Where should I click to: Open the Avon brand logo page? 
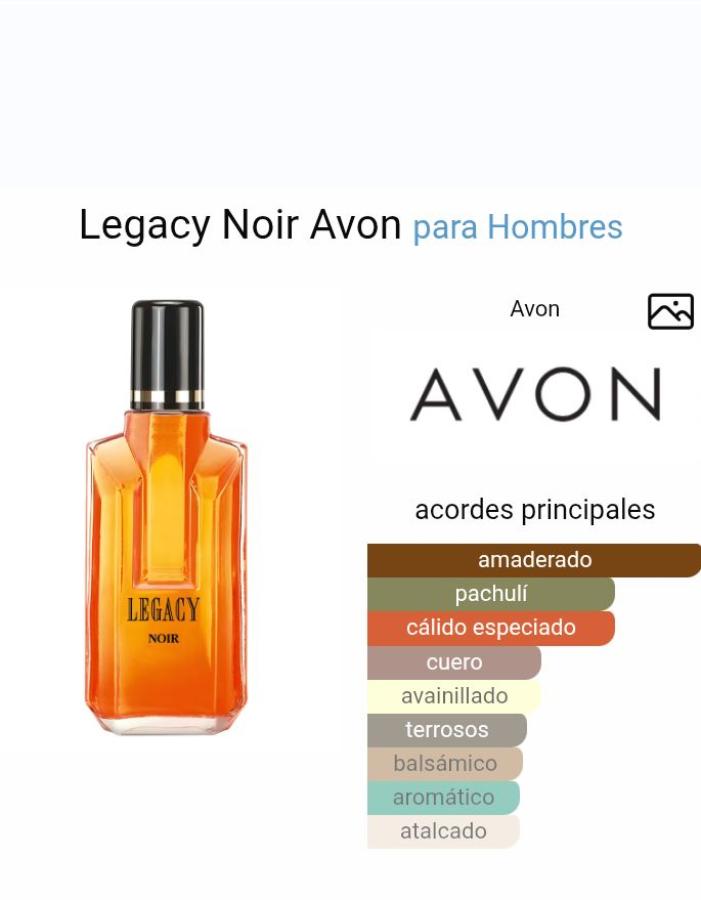click(535, 394)
